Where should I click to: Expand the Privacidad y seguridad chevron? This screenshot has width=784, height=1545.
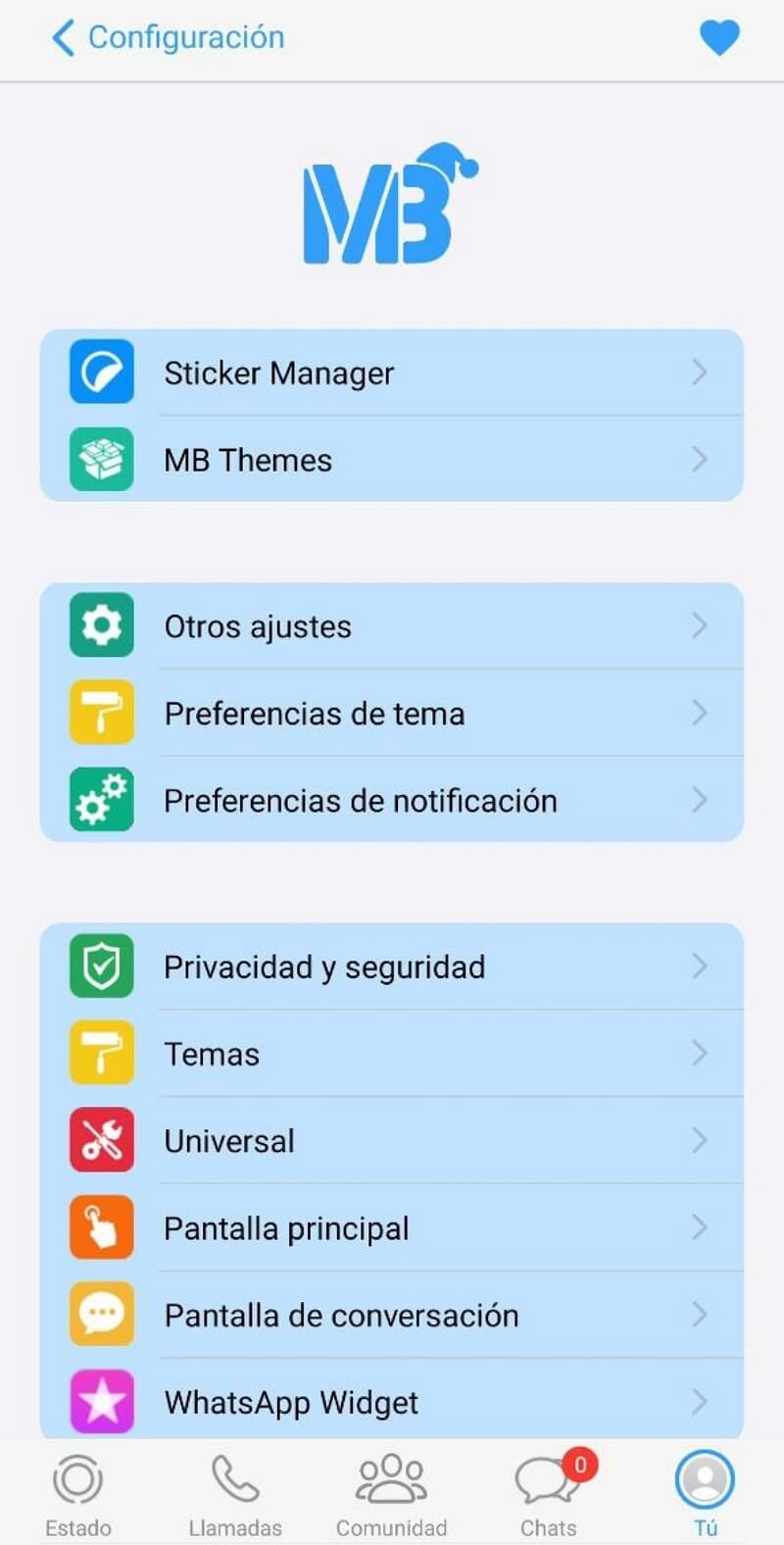[699, 966]
